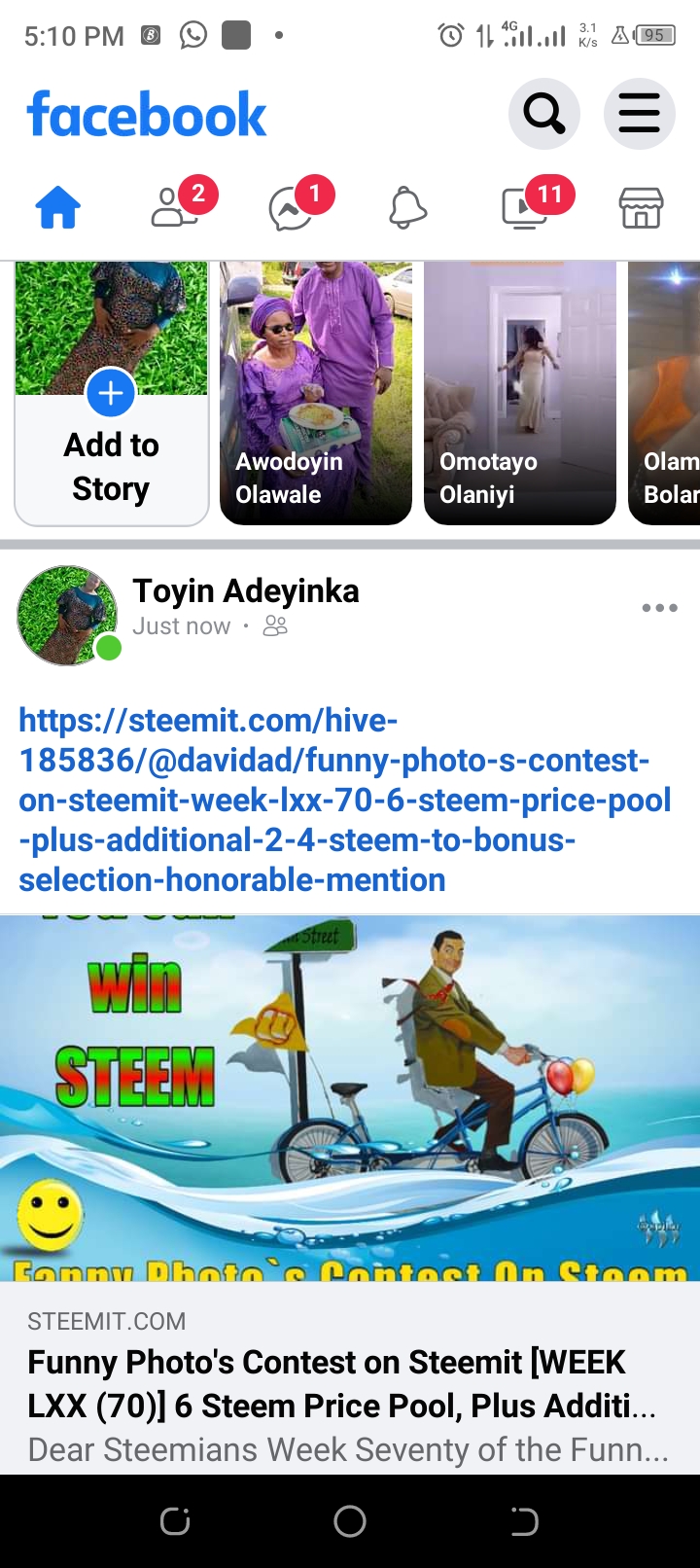700x1568 pixels.
Task: Open the steemit.com URL in the post
Action: pos(345,800)
